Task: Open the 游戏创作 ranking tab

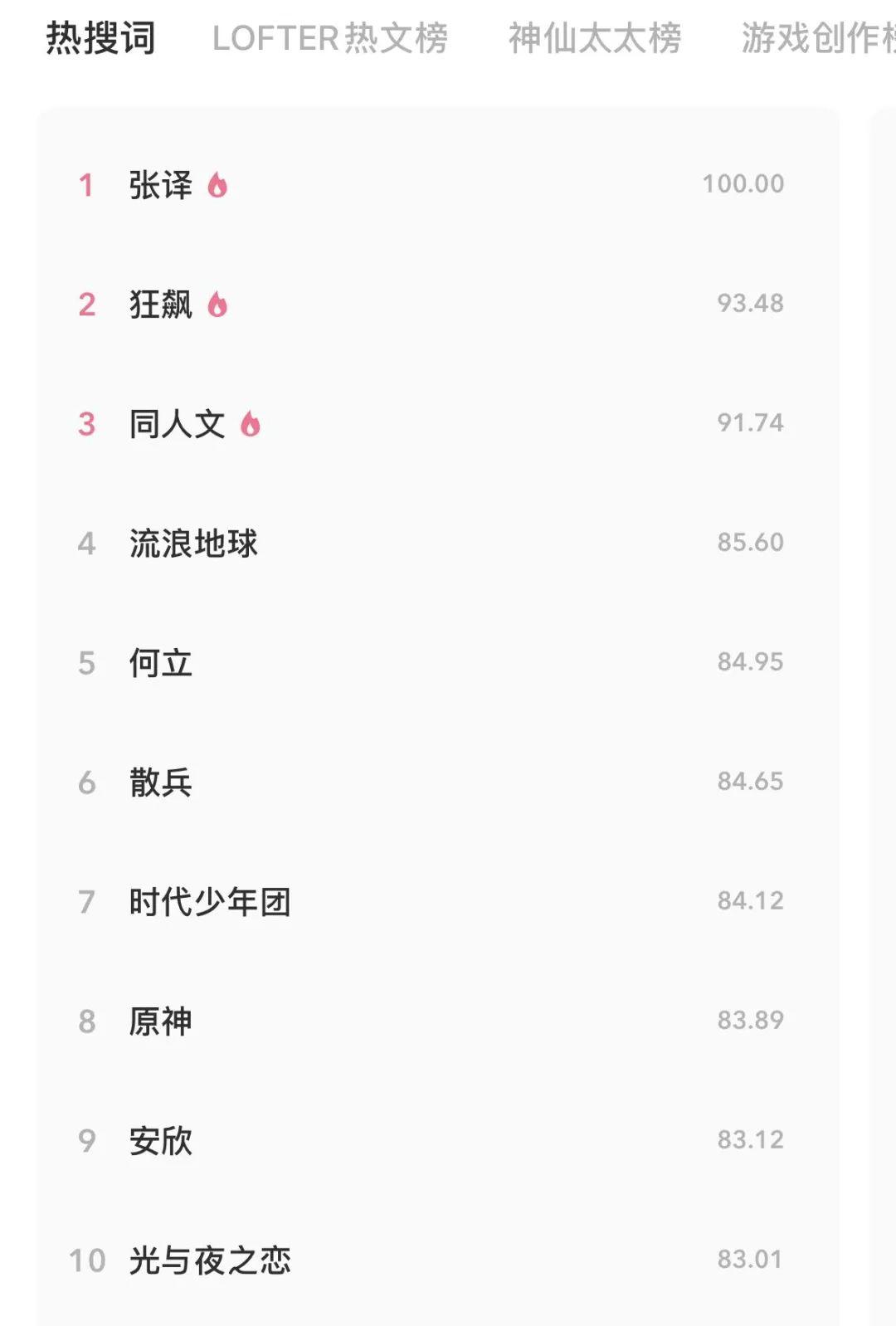Action: pyautogui.click(x=818, y=38)
